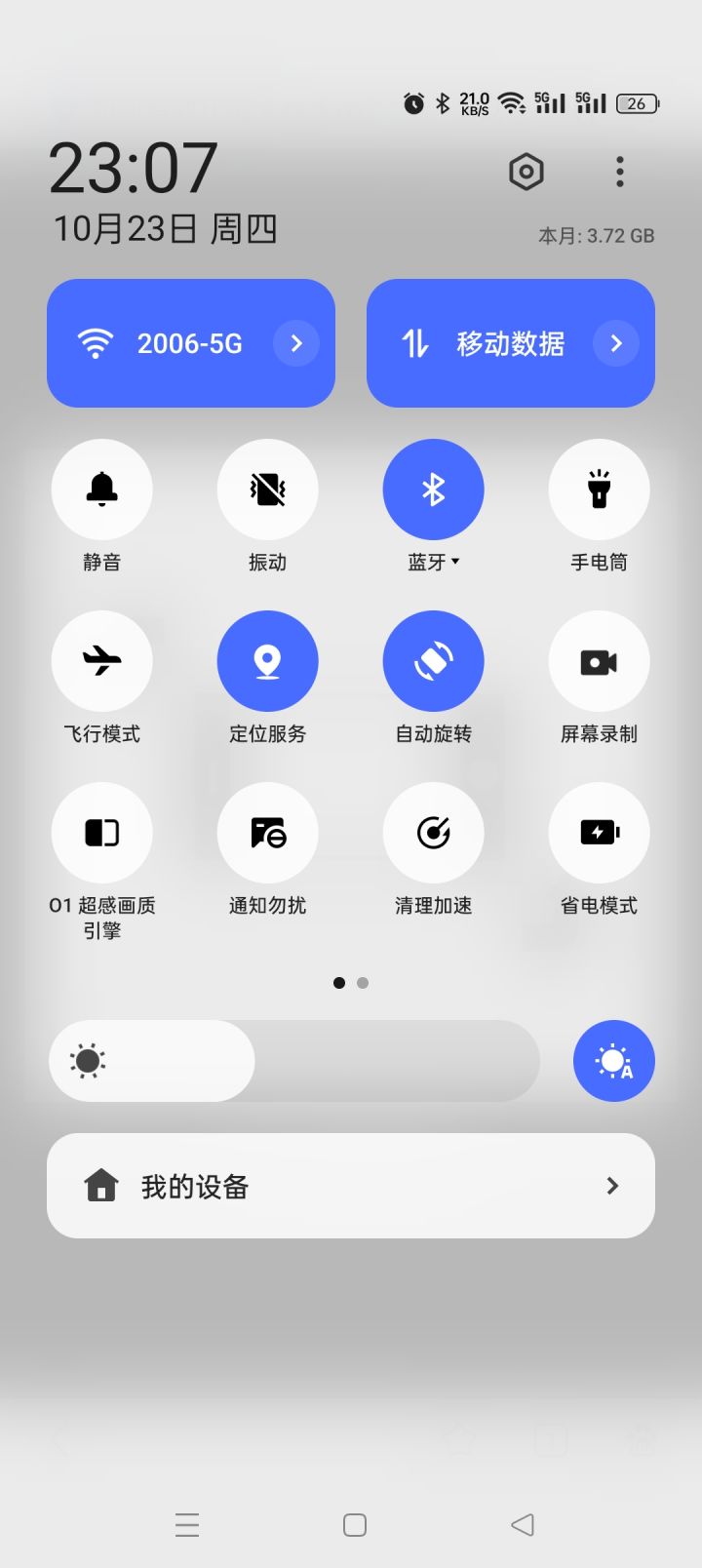Image resolution: width=702 pixels, height=1568 pixels.
Task: Start screen recording (屏幕录制)
Action: pyautogui.click(x=599, y=660)
